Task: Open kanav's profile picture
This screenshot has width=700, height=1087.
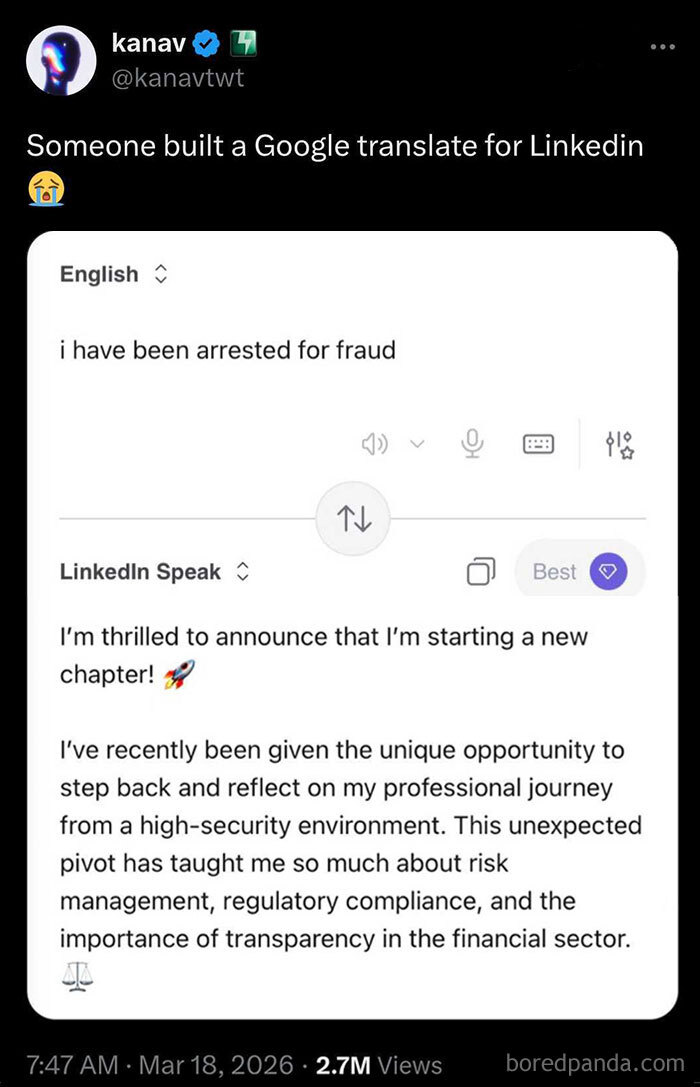Action: (58, 61)
